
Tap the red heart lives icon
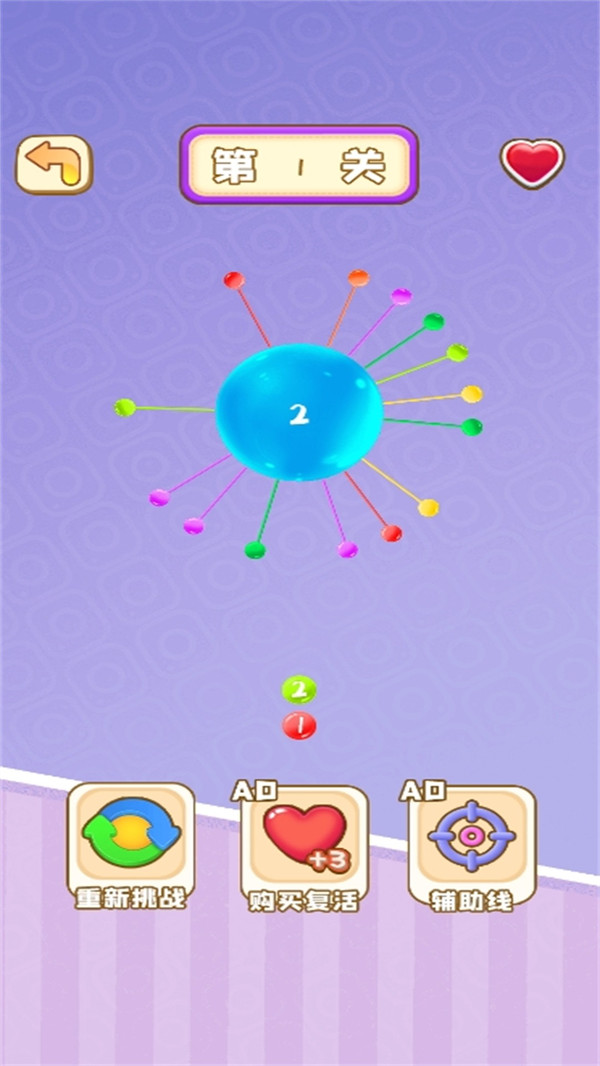point(532,163)
